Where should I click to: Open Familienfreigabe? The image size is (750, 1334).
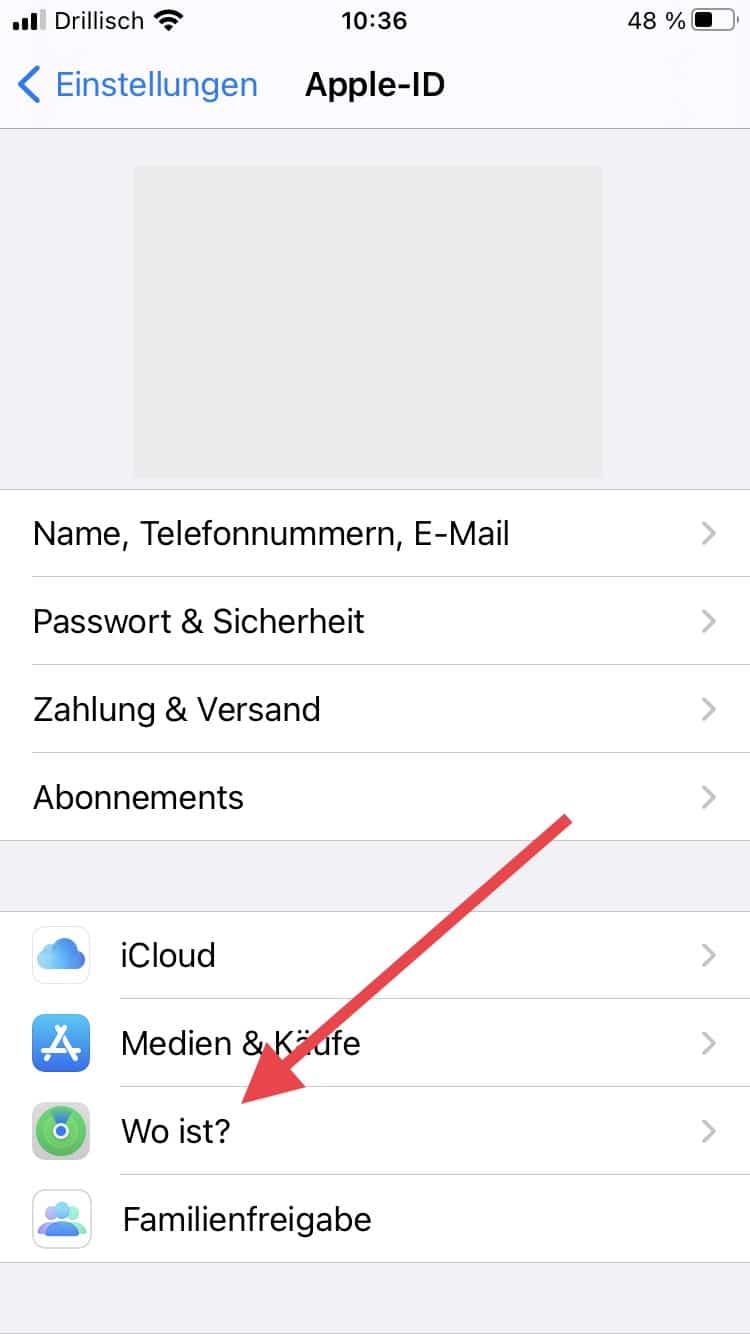click(374, 1219)
